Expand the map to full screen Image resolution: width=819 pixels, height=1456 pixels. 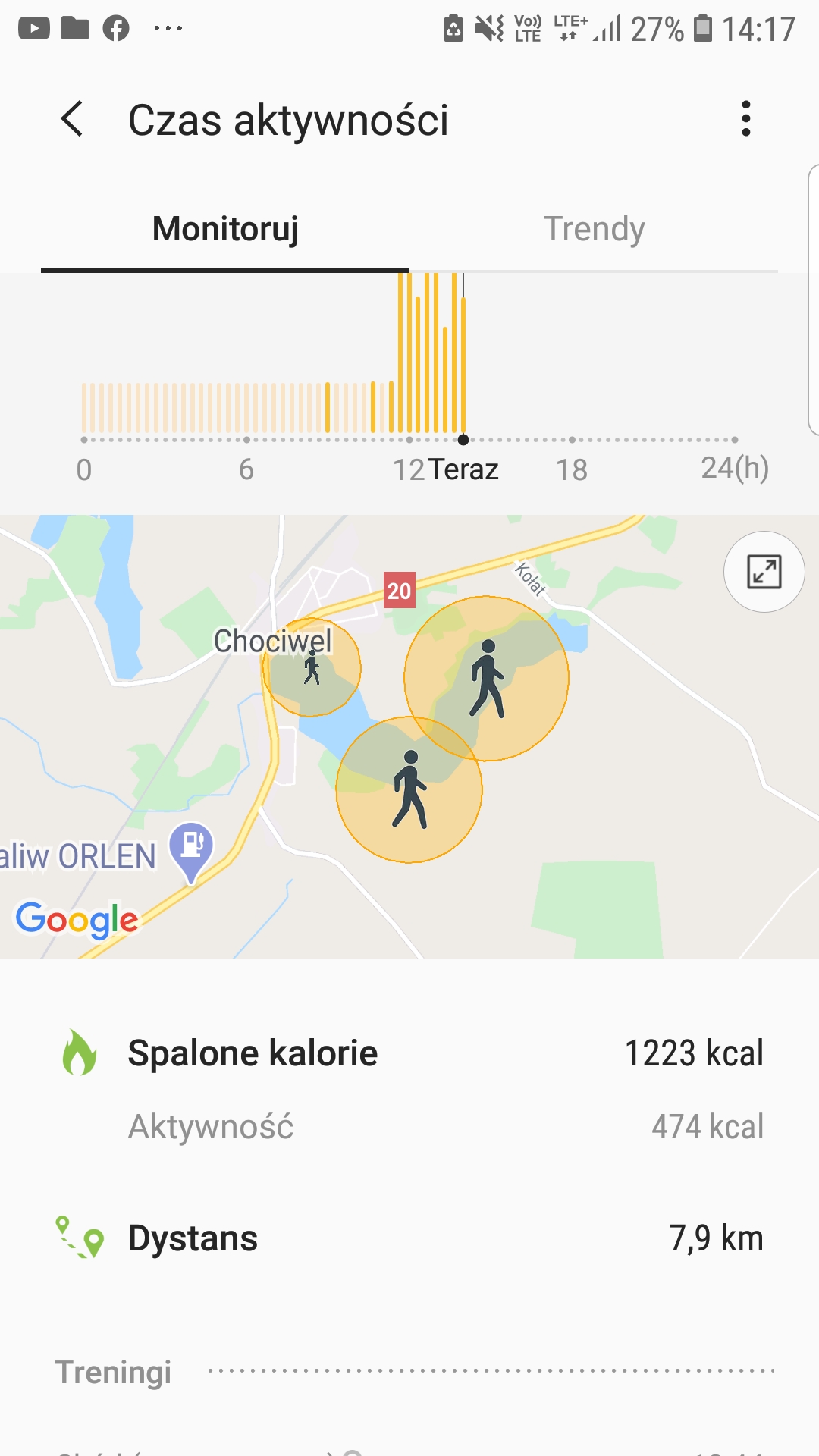click(x=764, y=572)
